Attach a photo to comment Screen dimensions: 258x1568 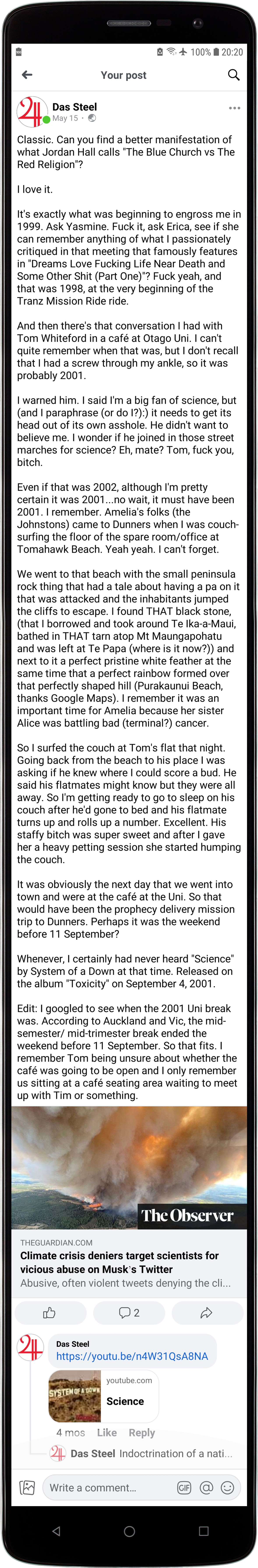(x=27, y=1487)
